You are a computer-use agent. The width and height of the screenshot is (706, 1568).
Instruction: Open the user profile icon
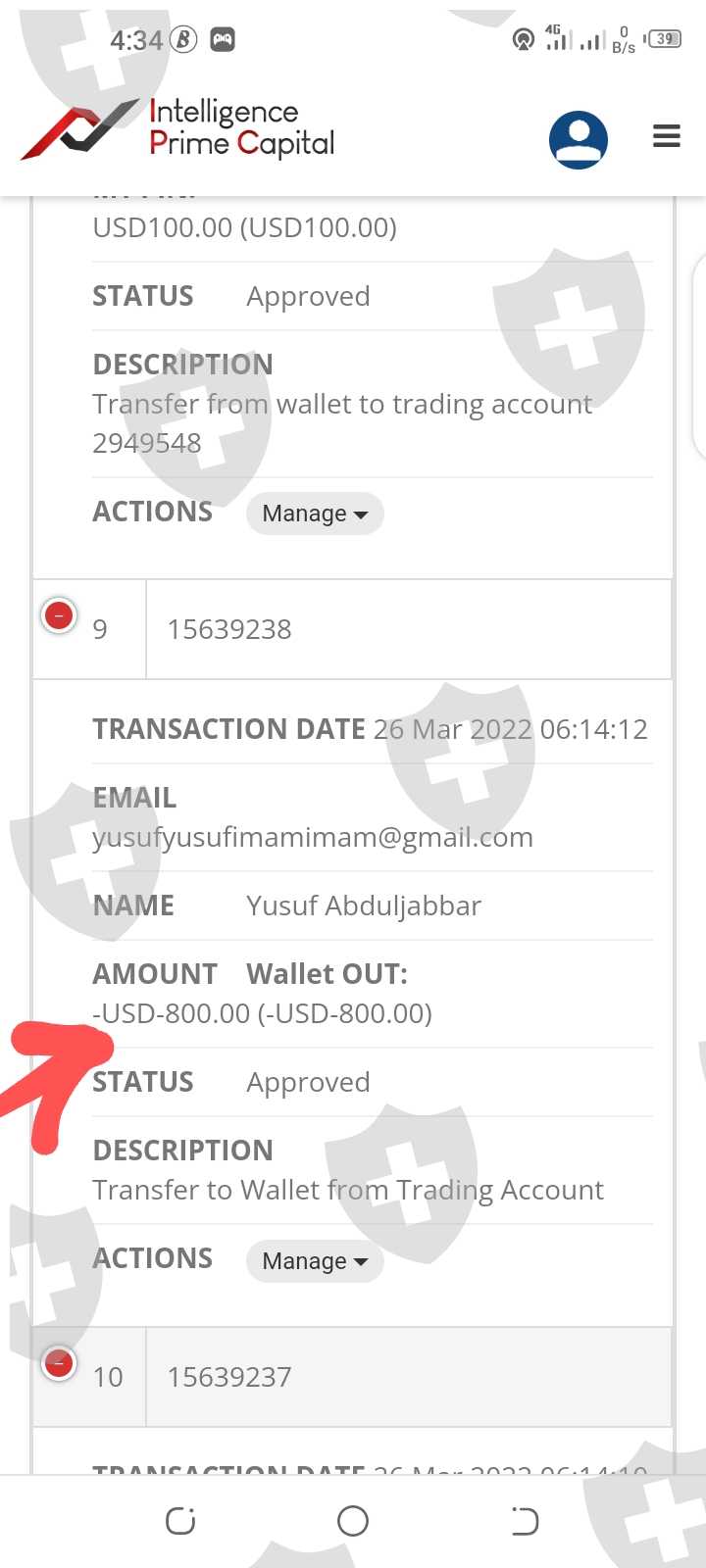[579, 139]
